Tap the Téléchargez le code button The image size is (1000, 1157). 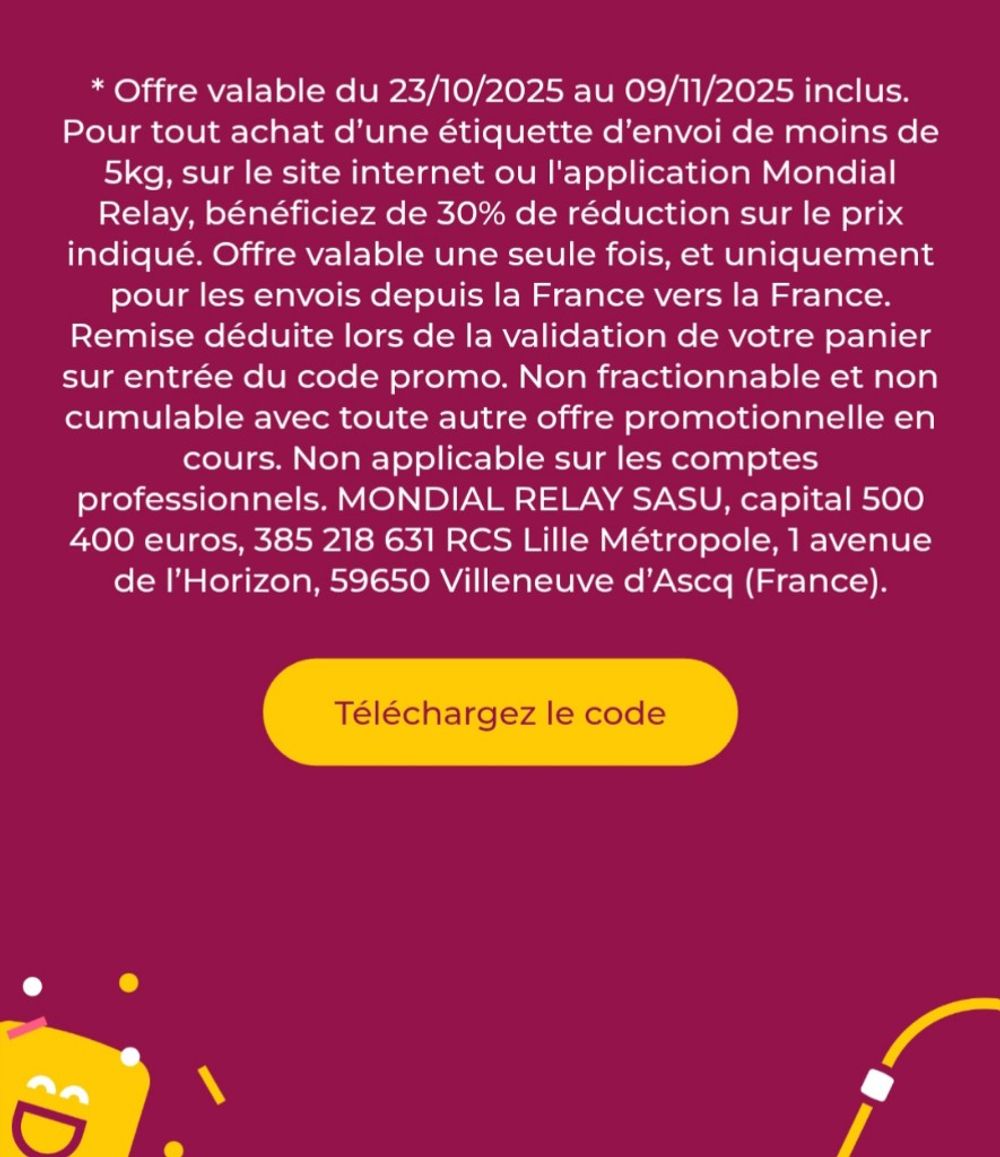click(500, 713)
